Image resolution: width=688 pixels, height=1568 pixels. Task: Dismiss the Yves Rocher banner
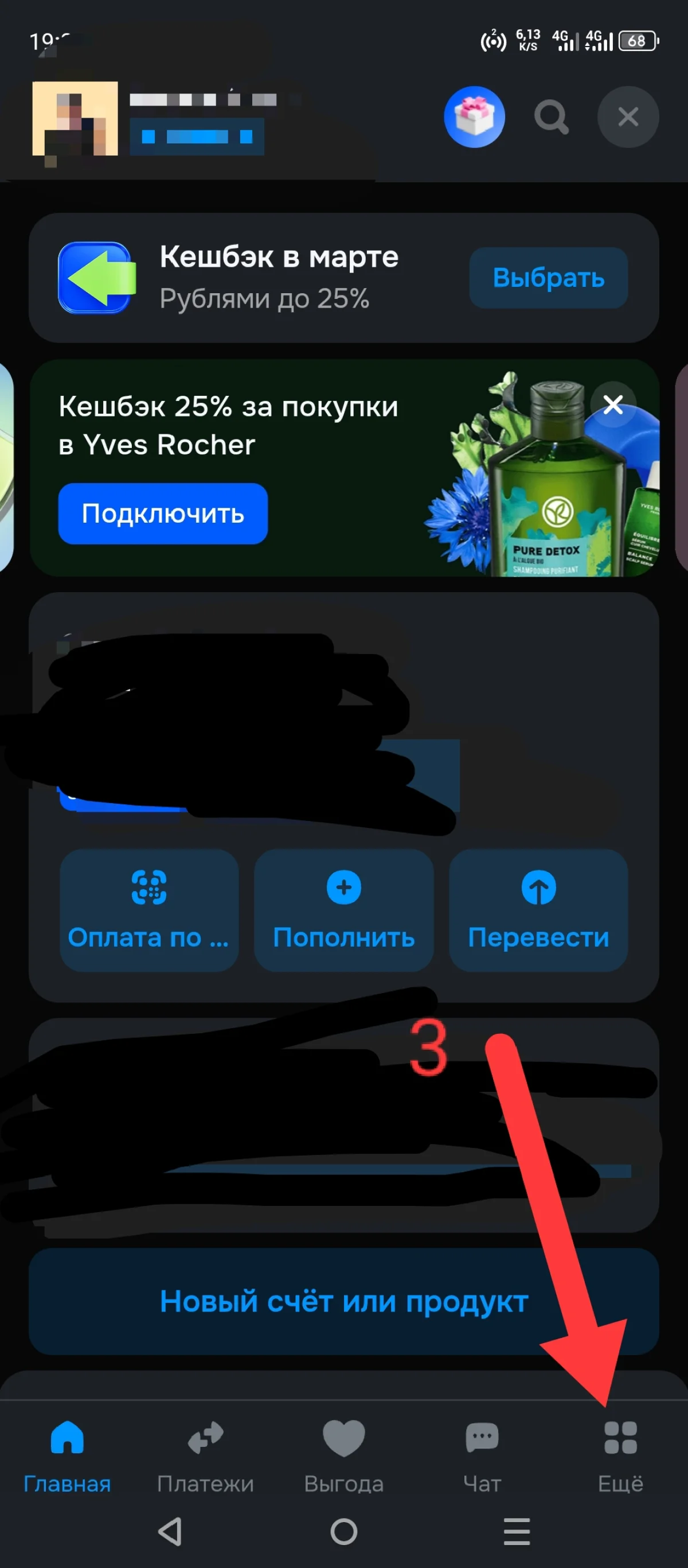[x=612, y=404]
